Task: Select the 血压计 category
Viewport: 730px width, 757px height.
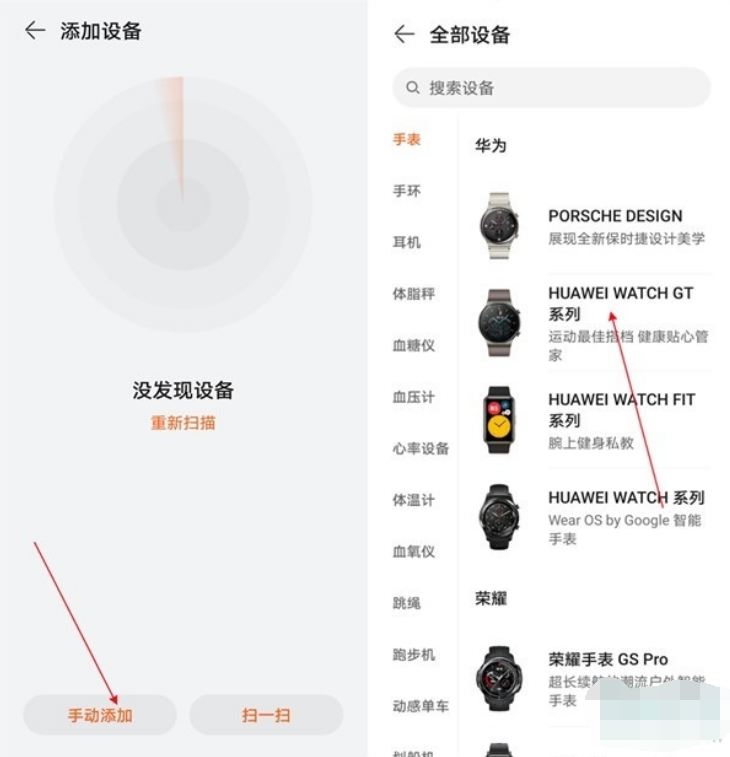Action: [x=413, y=397]
